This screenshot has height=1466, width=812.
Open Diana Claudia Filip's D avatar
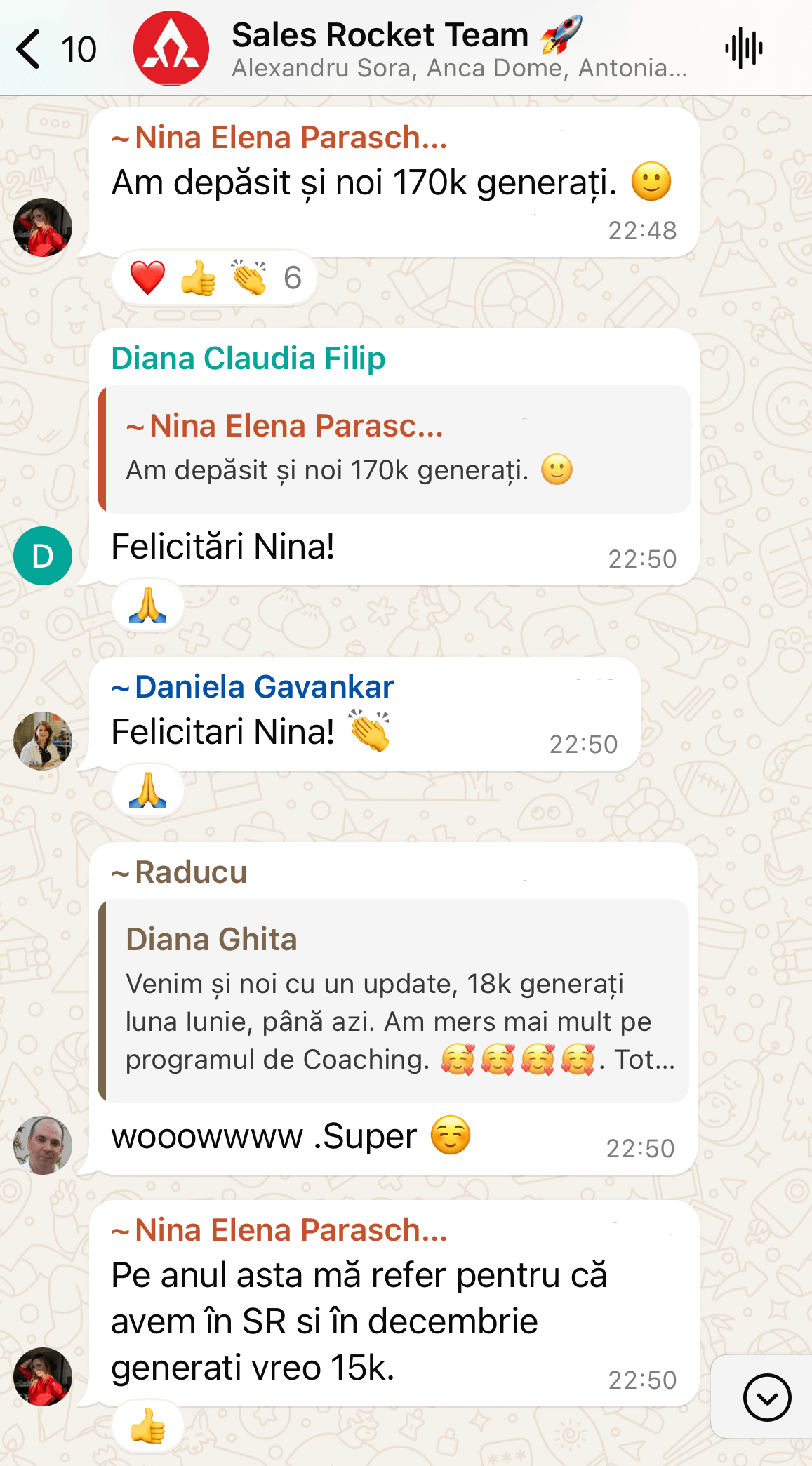click(43, 556)
